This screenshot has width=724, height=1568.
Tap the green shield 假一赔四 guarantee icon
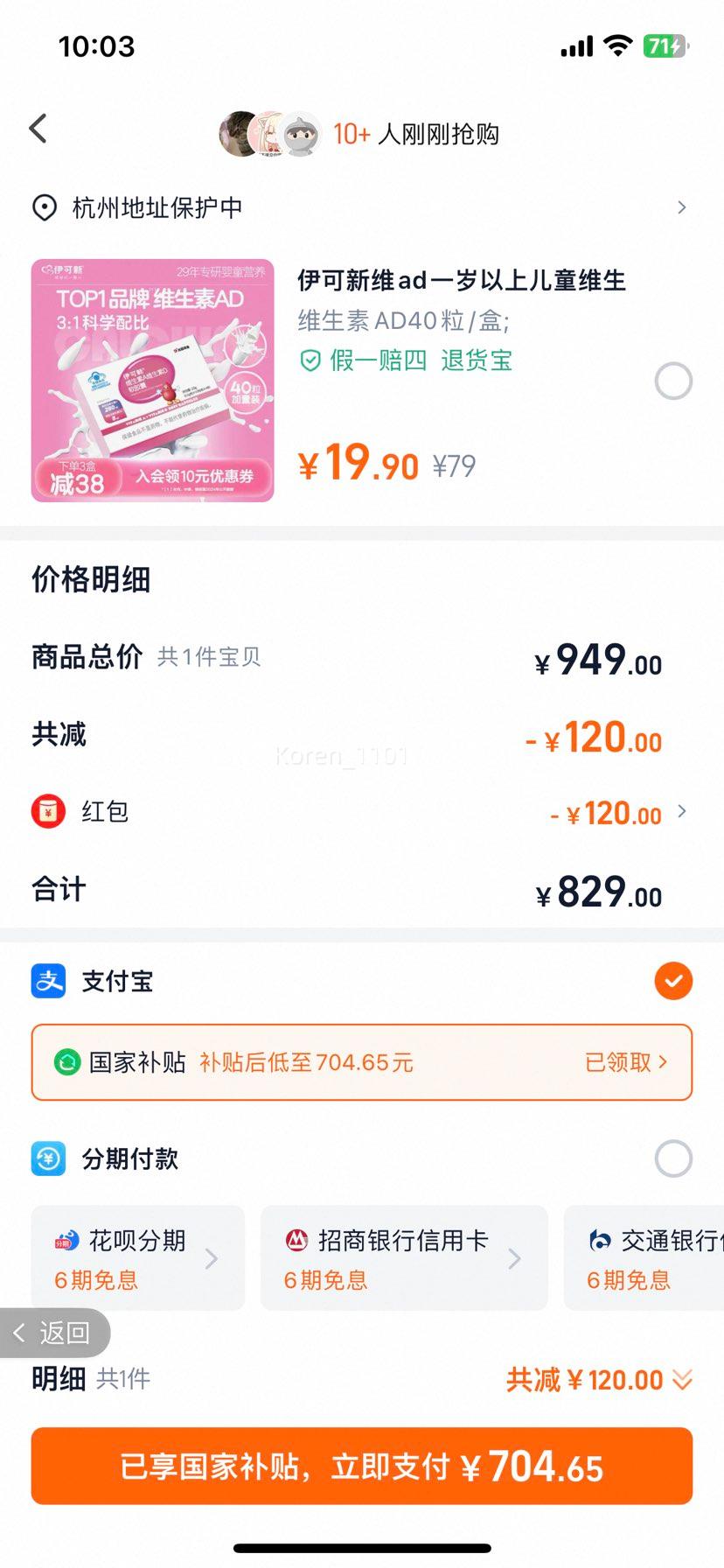pyautogui.click(x=310, y=360)
